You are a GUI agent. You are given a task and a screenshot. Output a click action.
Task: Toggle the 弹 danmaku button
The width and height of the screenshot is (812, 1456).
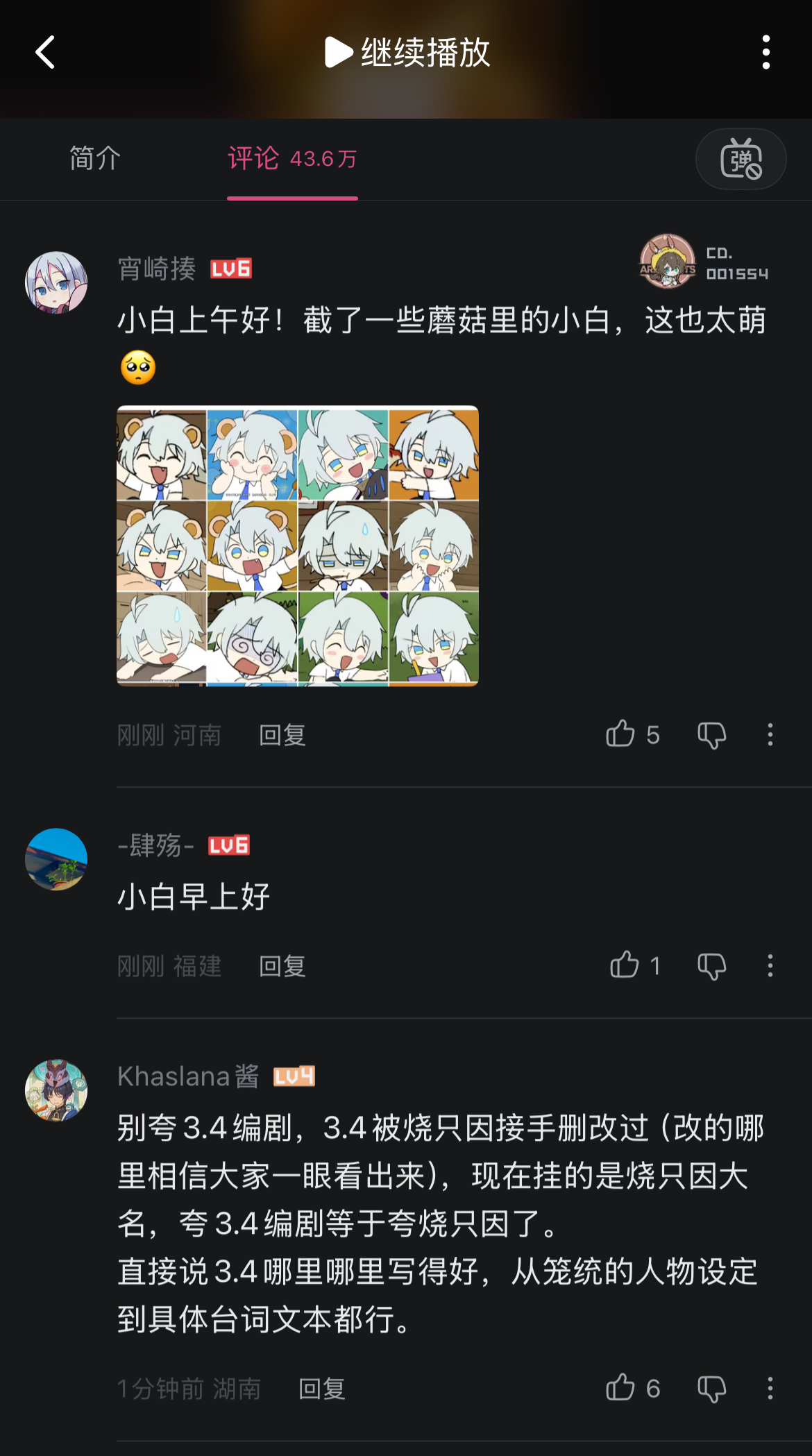coord(741,159)
